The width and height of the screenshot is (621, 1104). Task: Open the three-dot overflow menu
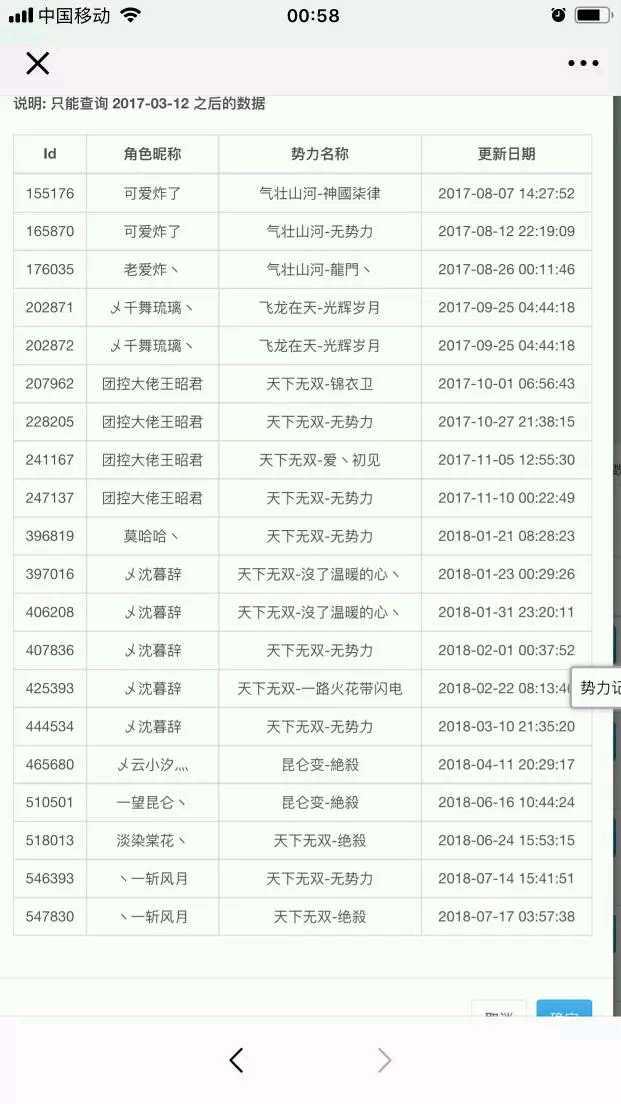[x=583, y=64]
